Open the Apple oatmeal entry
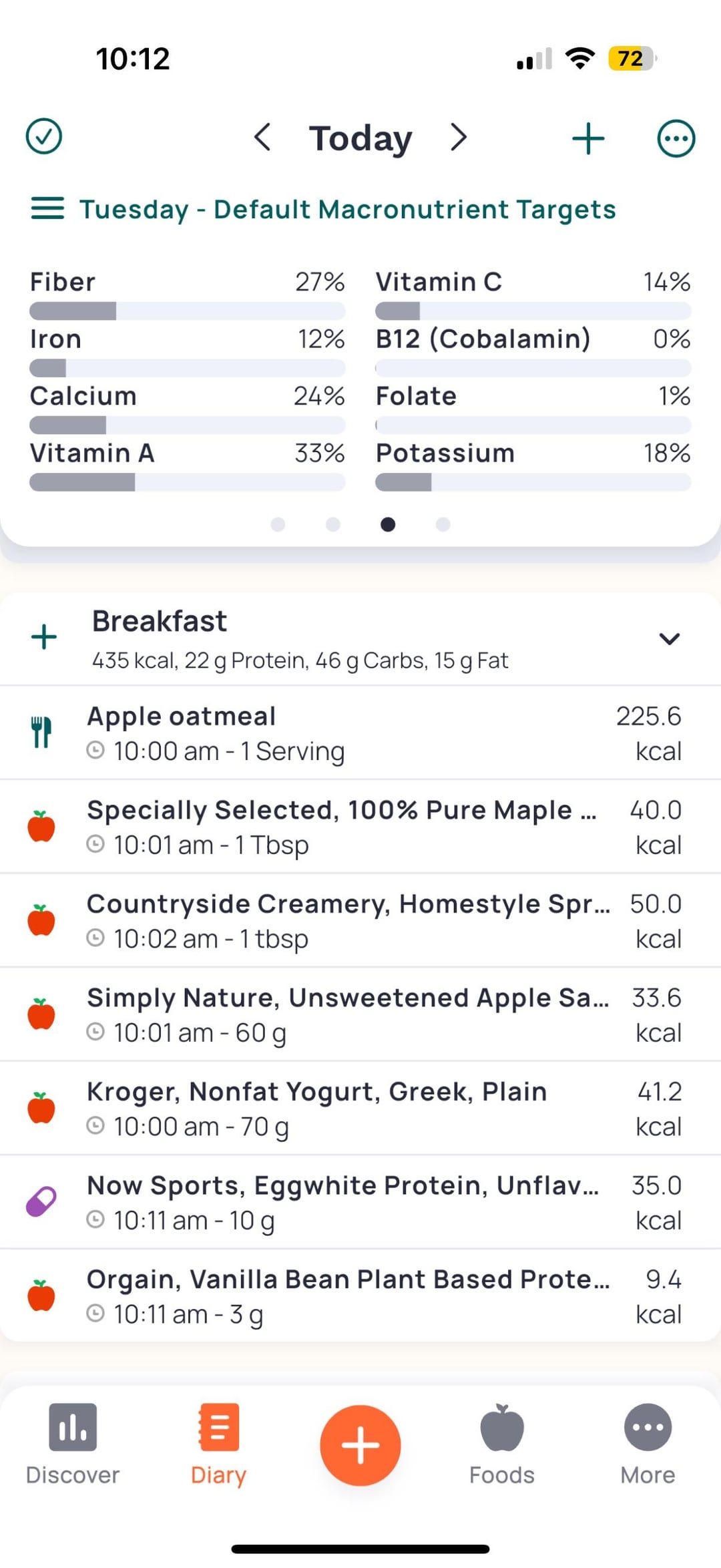This screenshot has height=1568, width=721. [360, 733]
